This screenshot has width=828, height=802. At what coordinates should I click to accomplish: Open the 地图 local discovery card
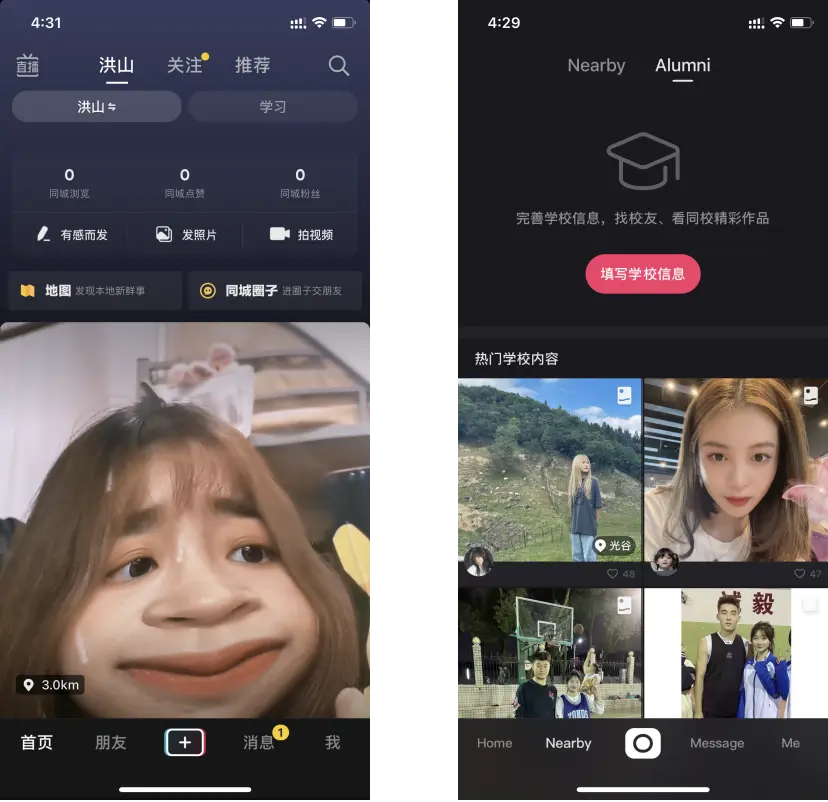(95, 291)
